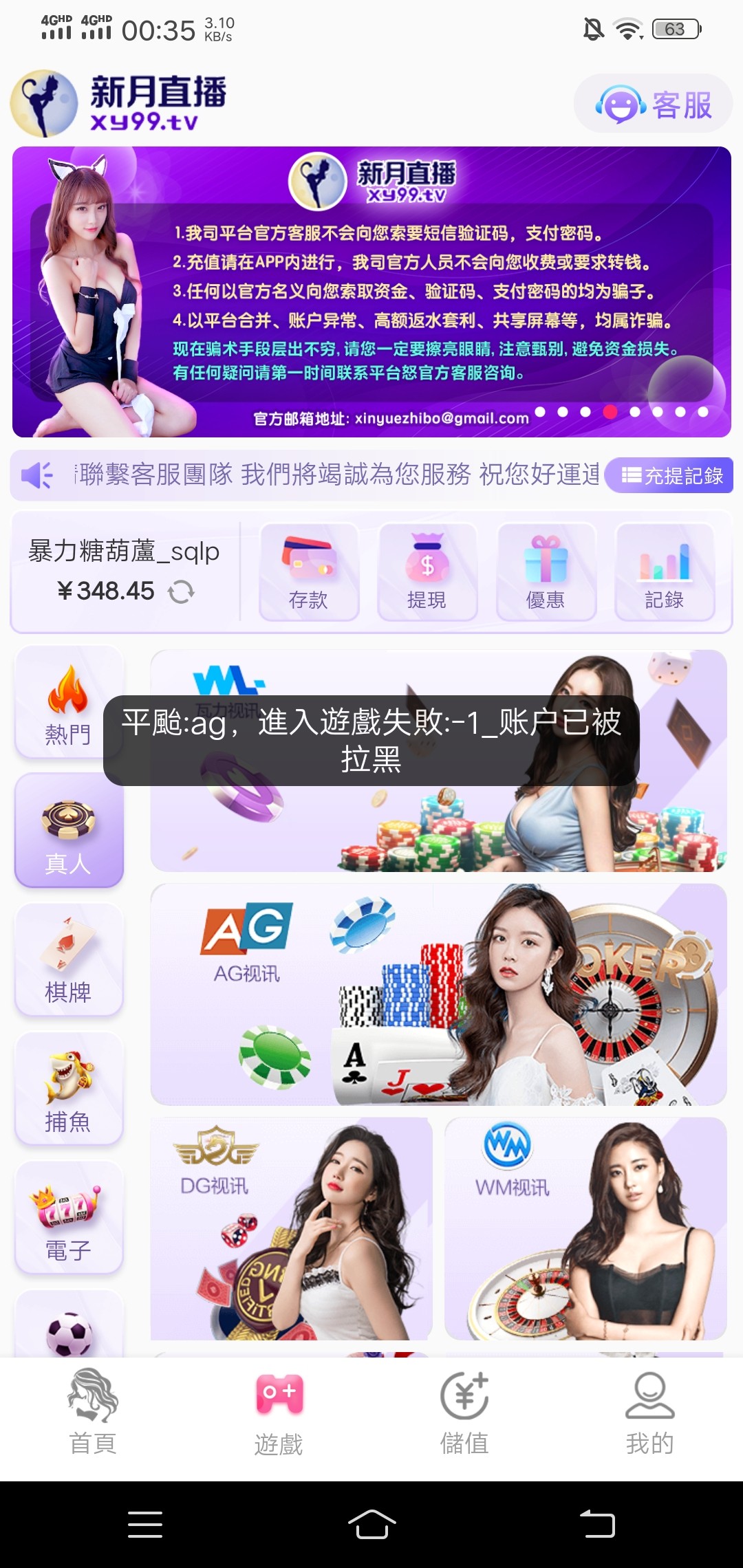Image resolution: width=743 pixels, height=1568 pixels.
Task: Select the 電子 slots category
Action: pyautogui.click(x=68, y=1217)
